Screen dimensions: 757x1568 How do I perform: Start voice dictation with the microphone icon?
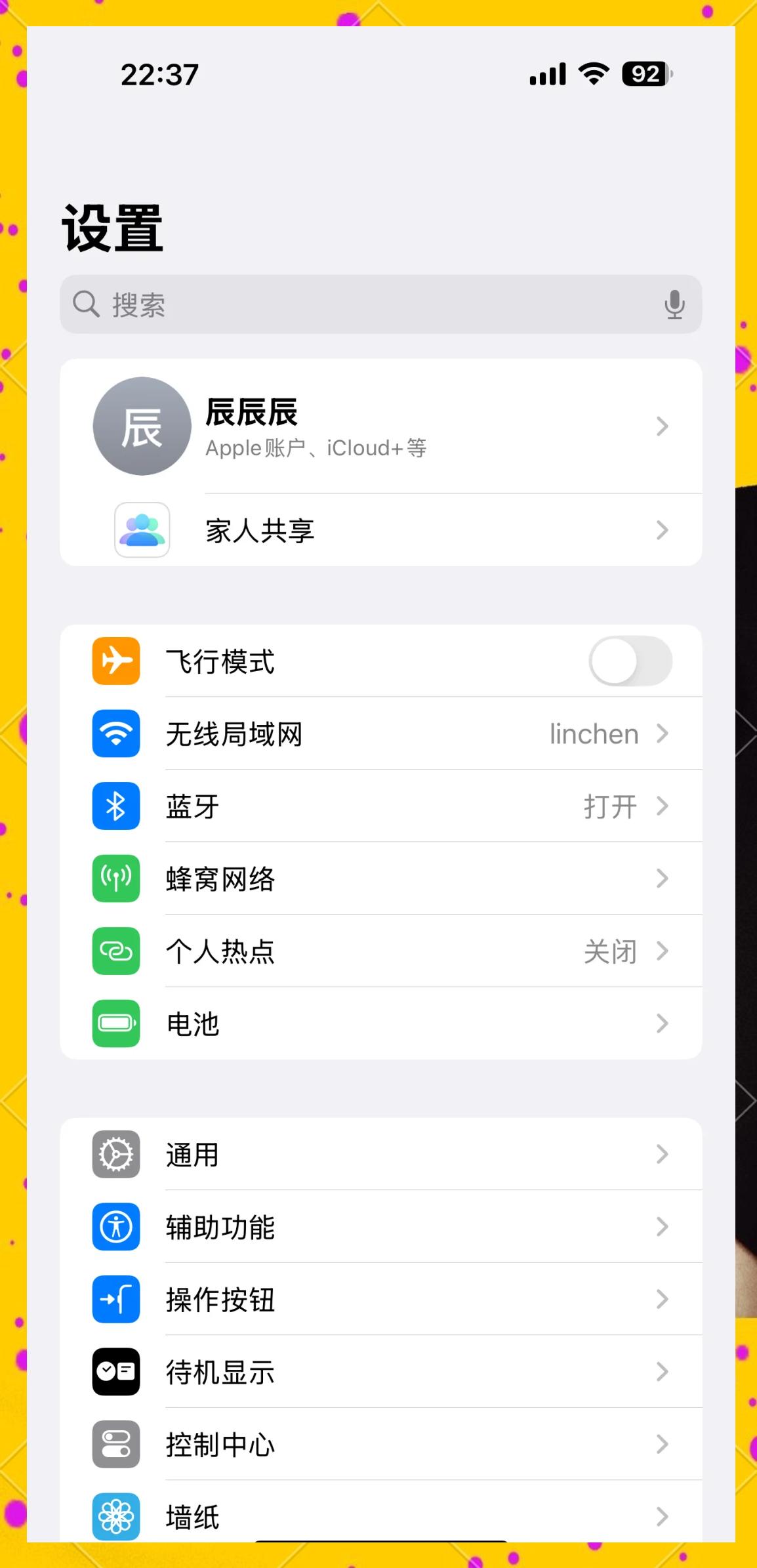pyautogui.click(x=674, y=304)
